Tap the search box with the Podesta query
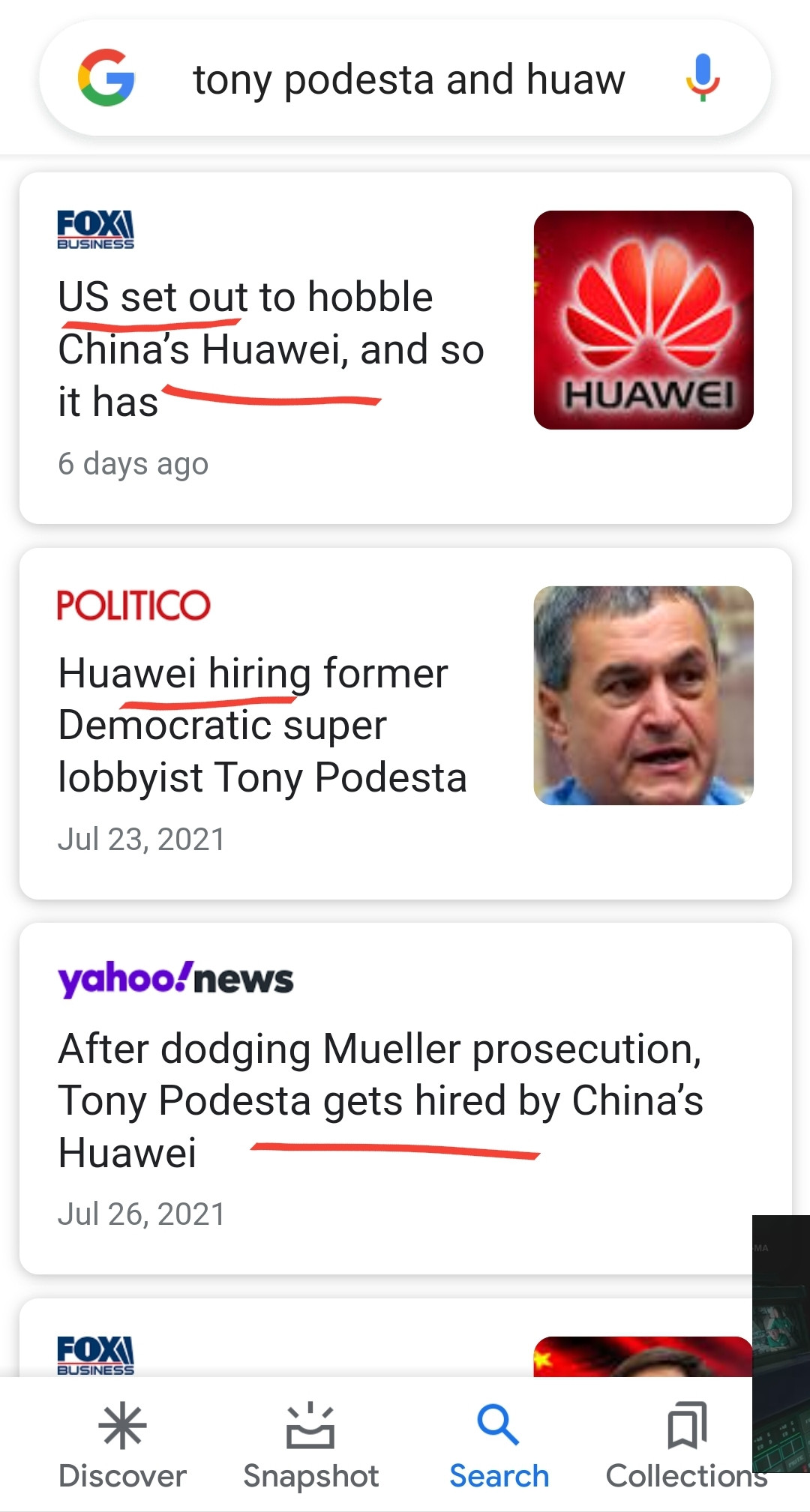The image size is (810, 1512). [x=409, y=79]
